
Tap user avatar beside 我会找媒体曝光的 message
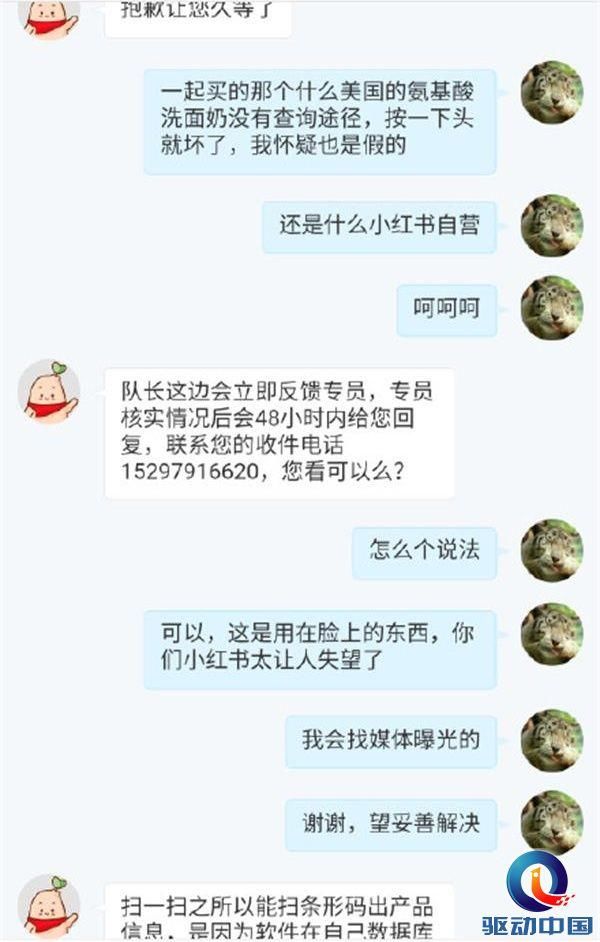point(552,740)
